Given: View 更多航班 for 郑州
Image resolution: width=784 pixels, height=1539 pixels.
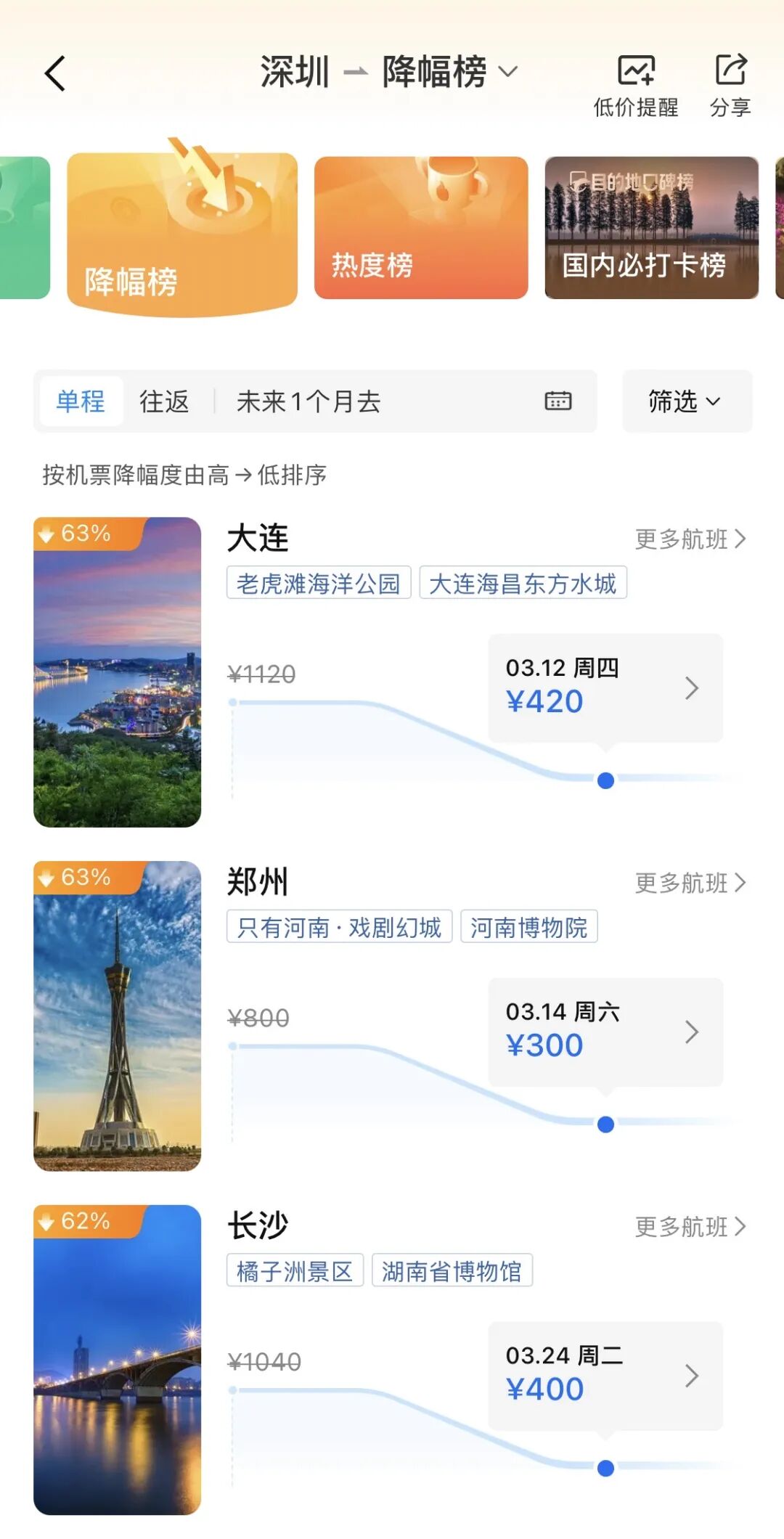Looking at the screenshot, I should 690,883.
